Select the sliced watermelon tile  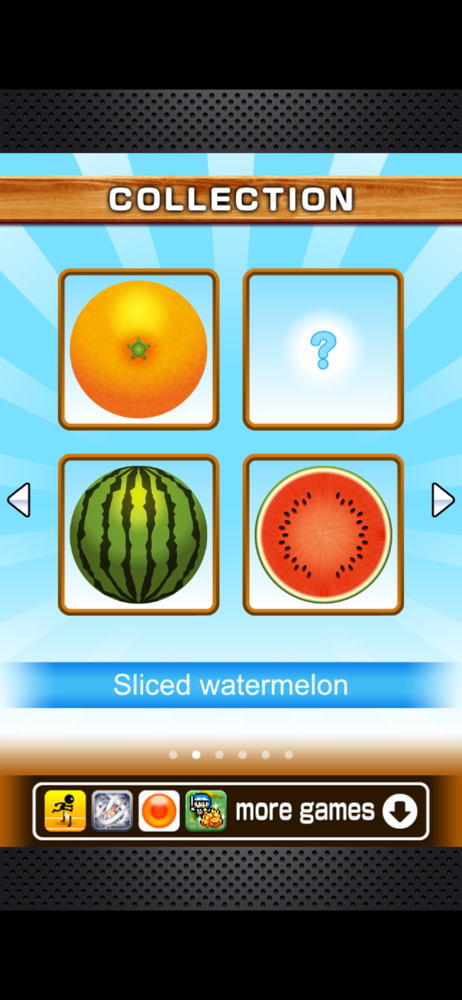(323, 534)
